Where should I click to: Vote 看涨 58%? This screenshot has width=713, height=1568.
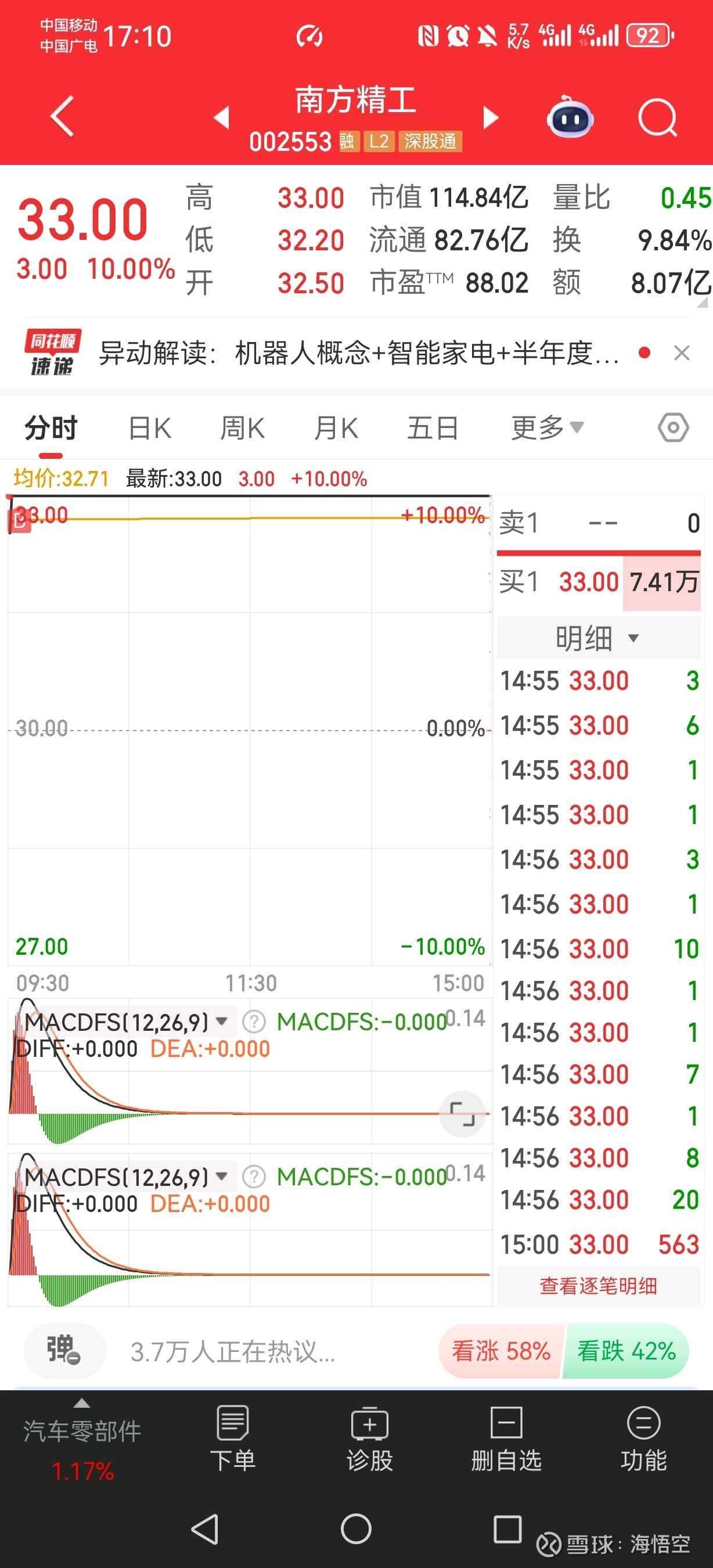[500, 1351]
